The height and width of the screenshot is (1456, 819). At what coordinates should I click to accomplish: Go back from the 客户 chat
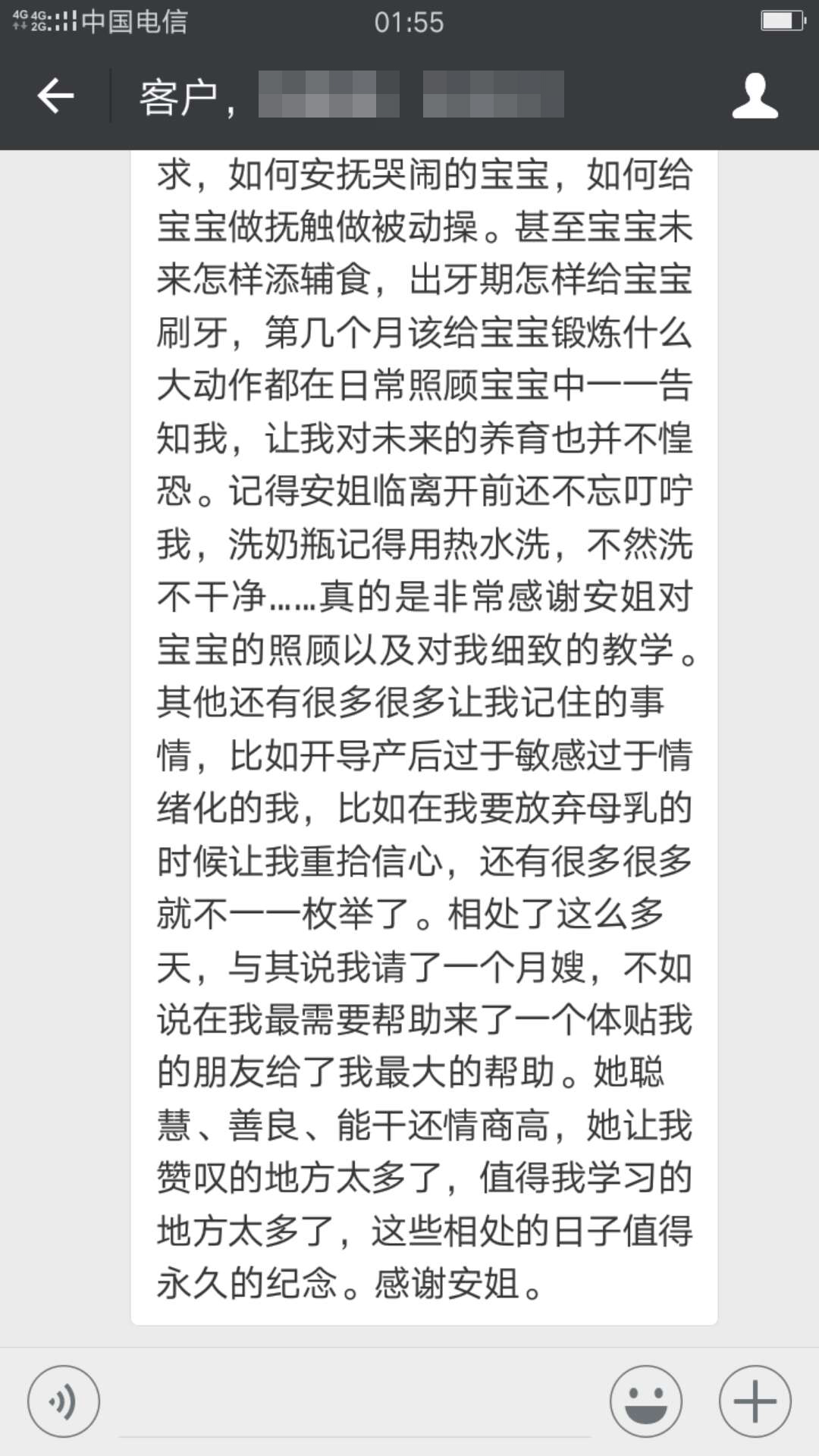(55, 96)
